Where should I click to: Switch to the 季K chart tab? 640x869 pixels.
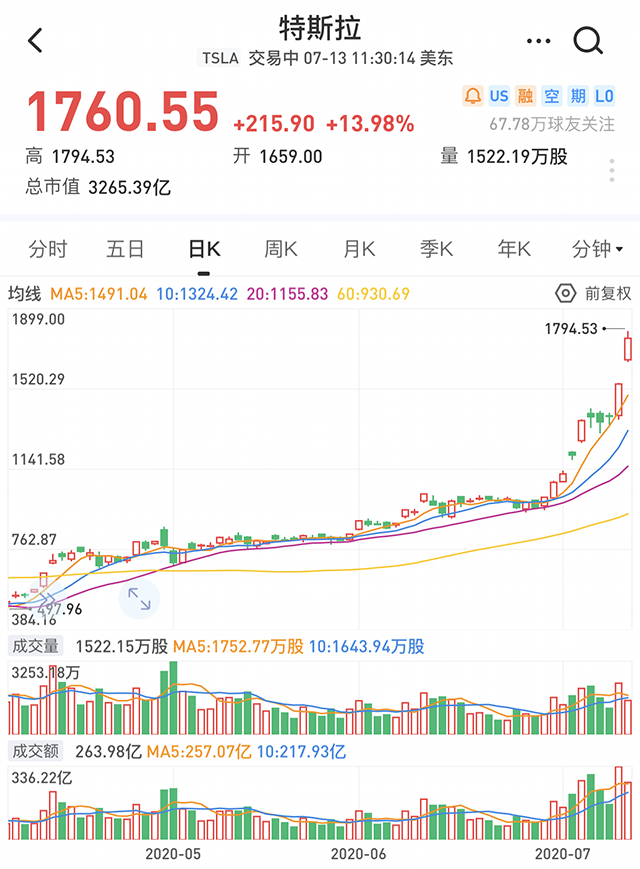tap(437, 249)
